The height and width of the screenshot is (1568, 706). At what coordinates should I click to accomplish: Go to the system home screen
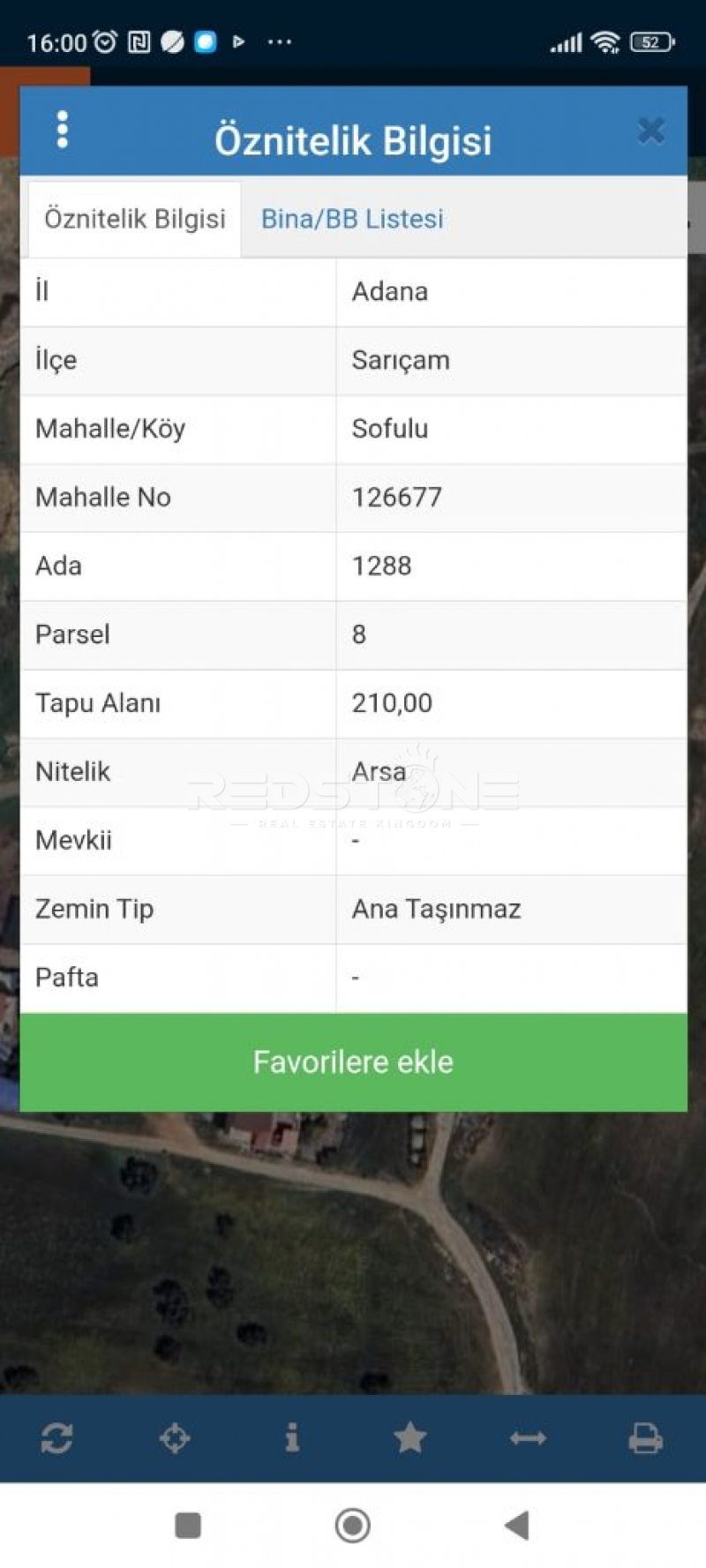(353, 1525)
